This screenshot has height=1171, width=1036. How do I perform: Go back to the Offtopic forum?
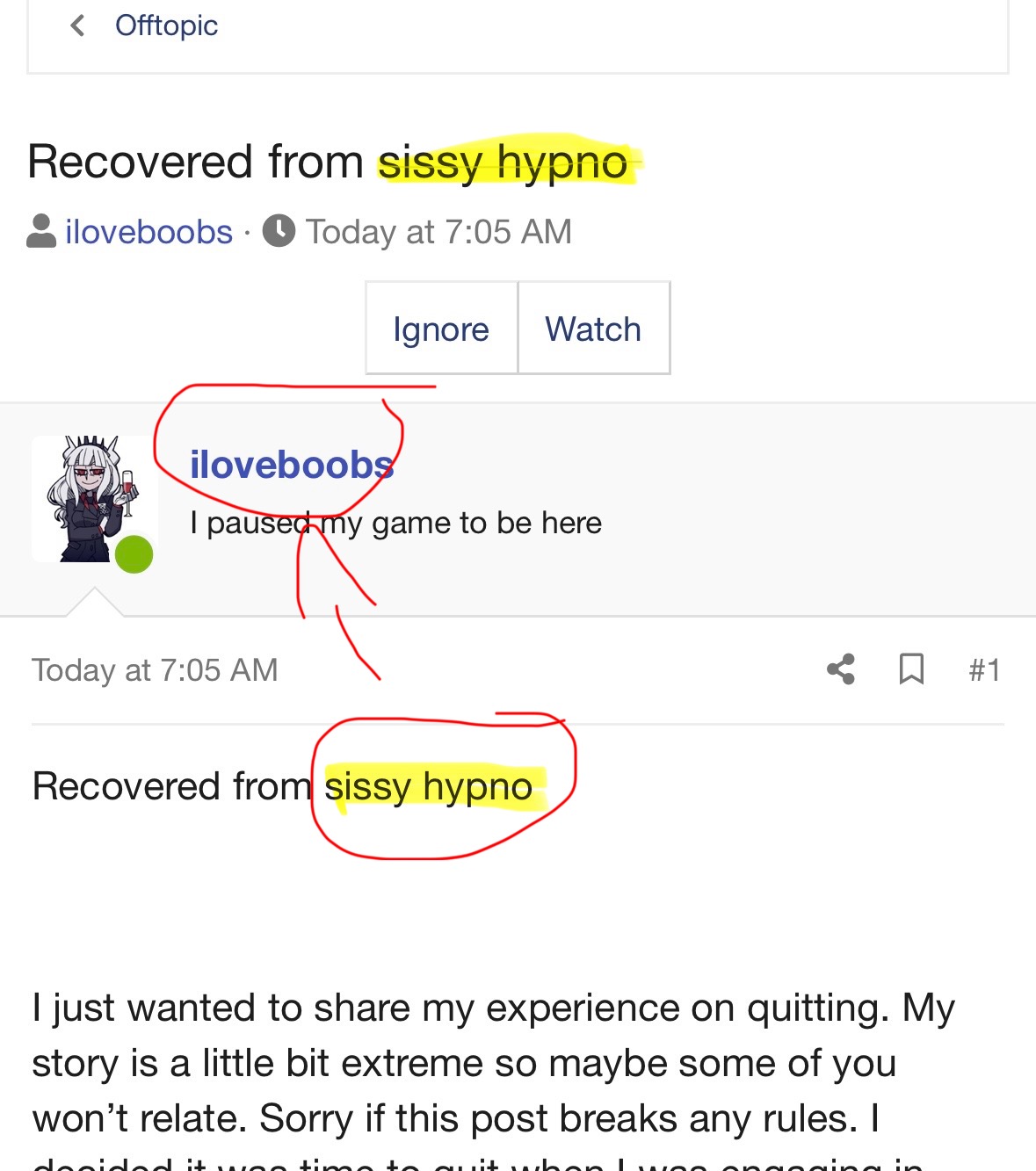[165, 25]
